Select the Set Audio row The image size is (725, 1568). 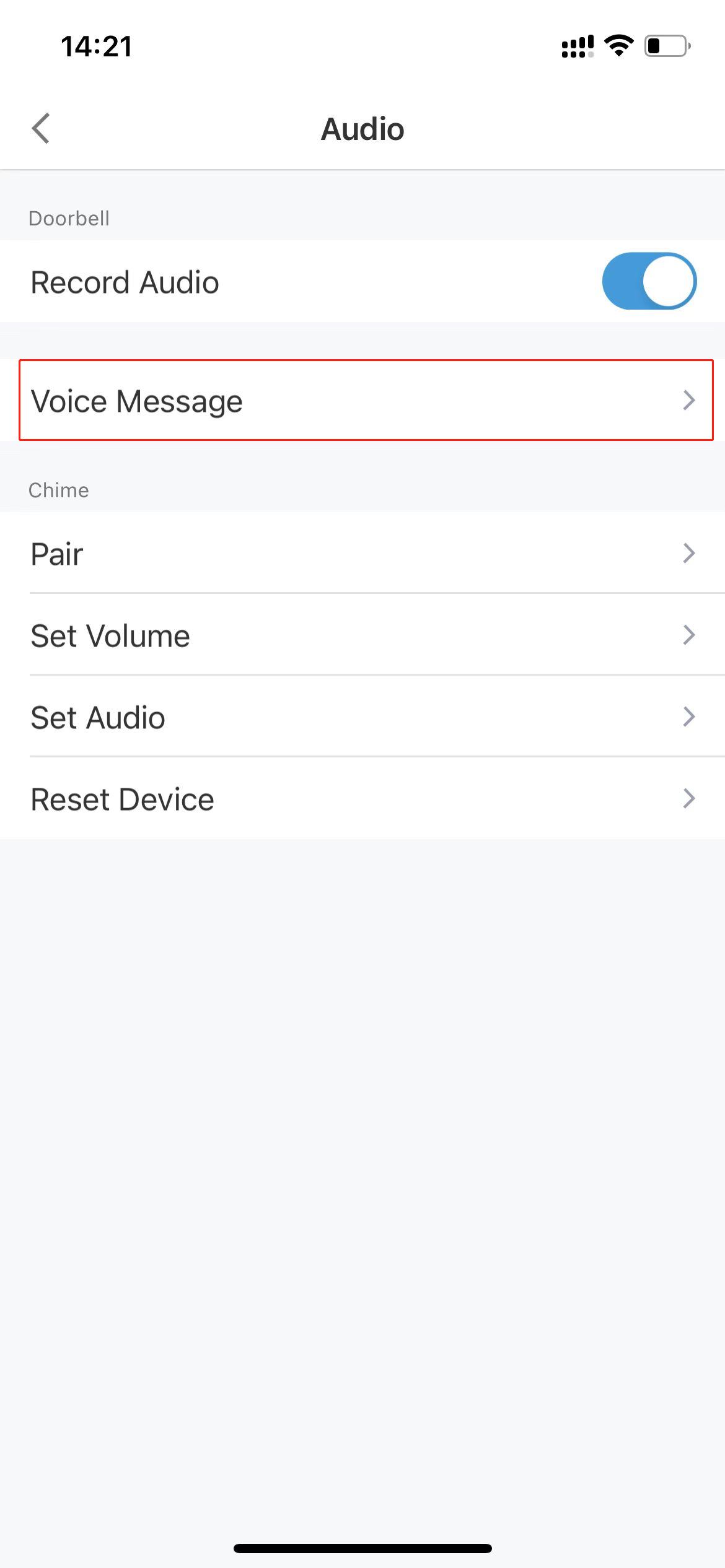362,716
